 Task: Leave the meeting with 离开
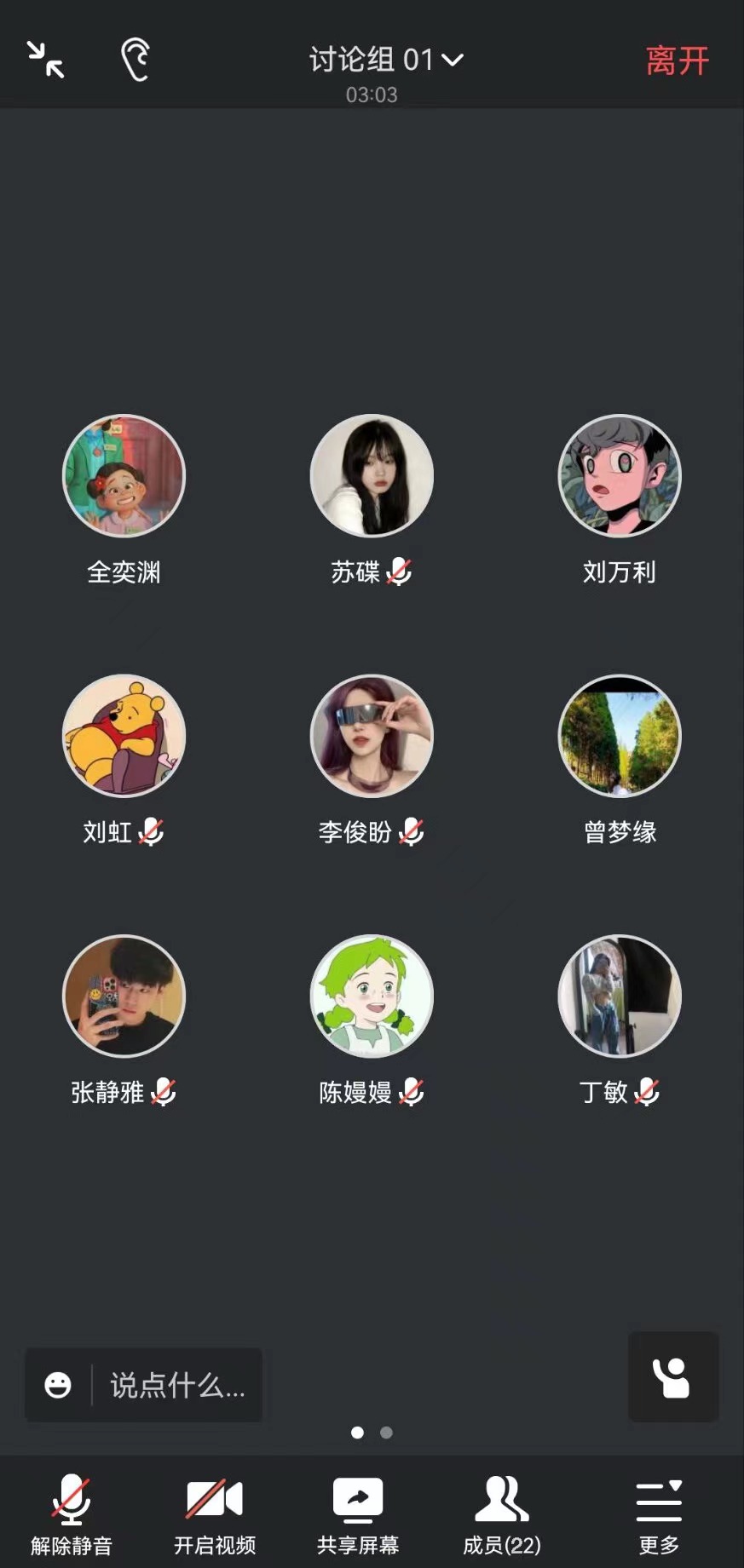pyautogui.click(x=677, y=60)
